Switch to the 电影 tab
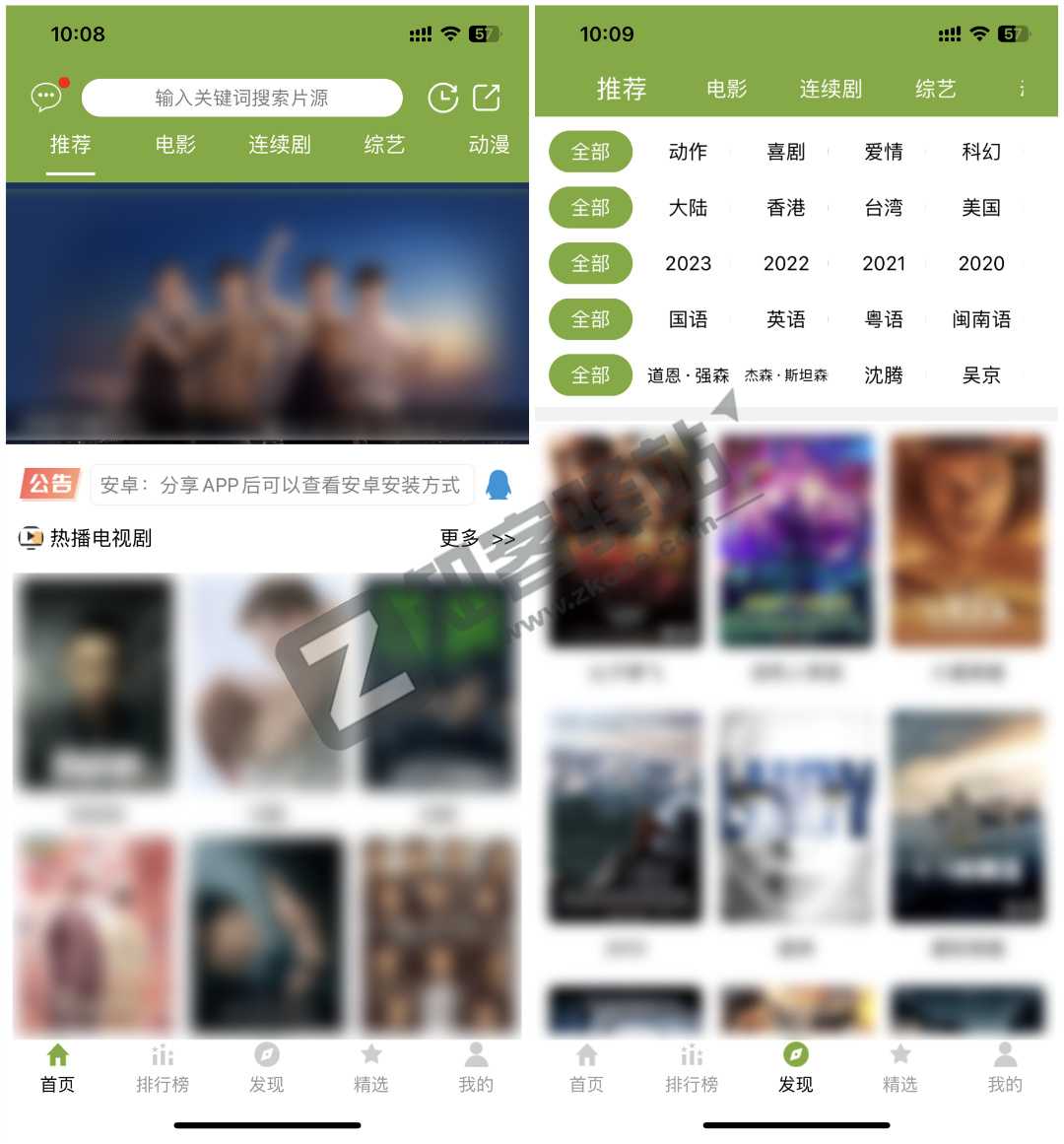The width and height of the screenshot is (1064, 1144). [x=174, y=145]
